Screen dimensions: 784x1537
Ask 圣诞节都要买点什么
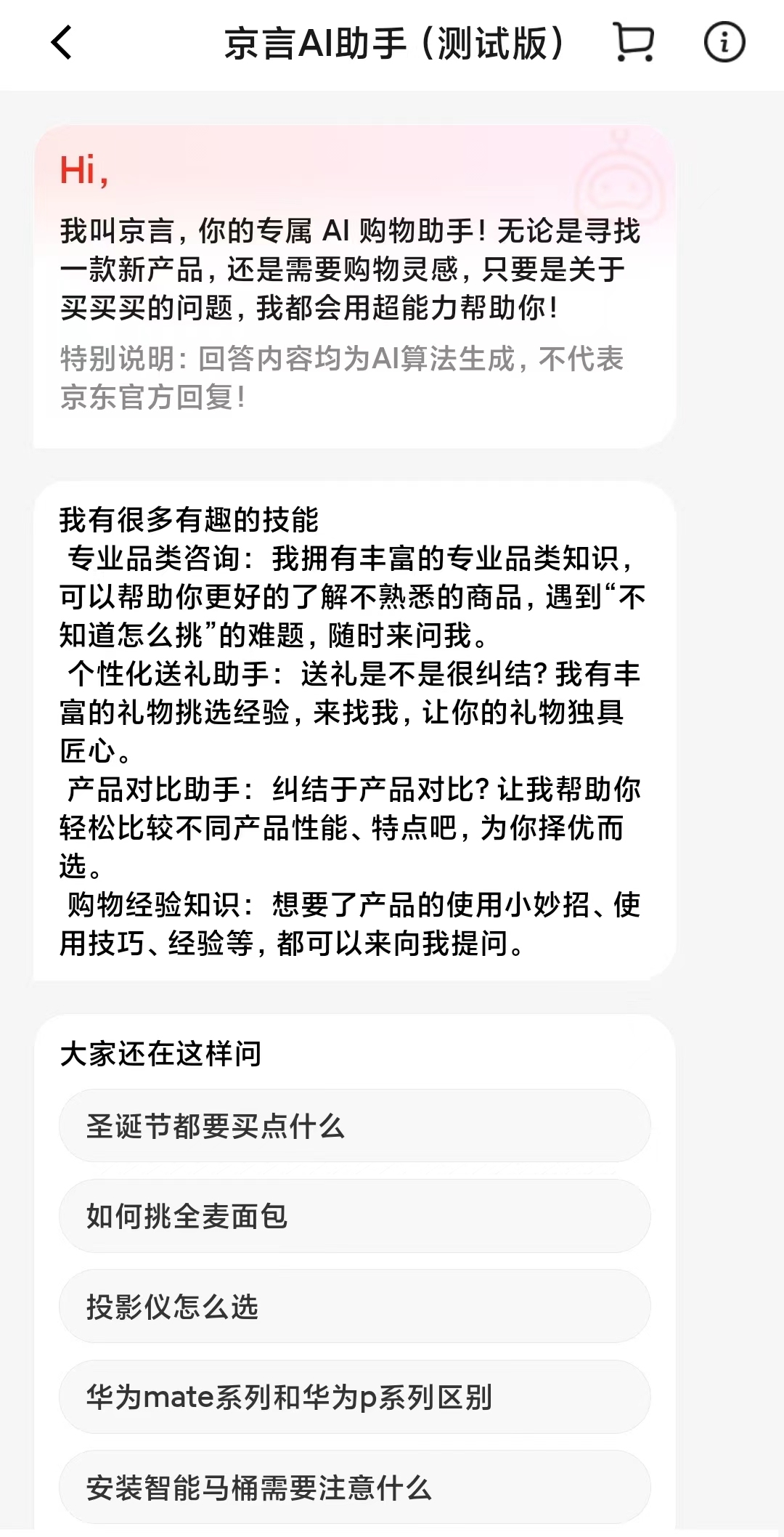pyautogui.click(x=354, y=1126)
